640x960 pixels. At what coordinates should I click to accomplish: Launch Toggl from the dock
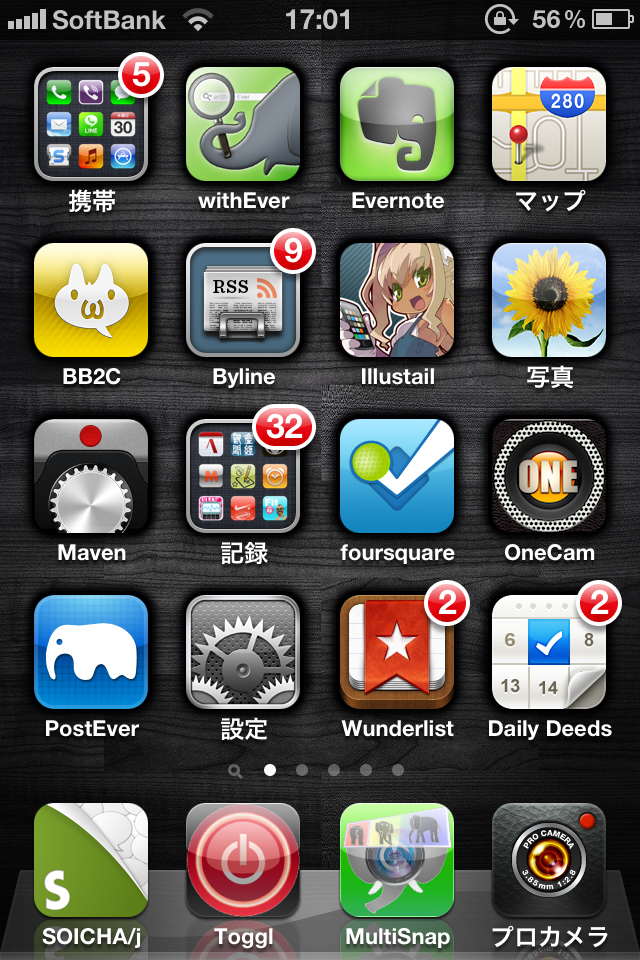(x=243, y=860)
